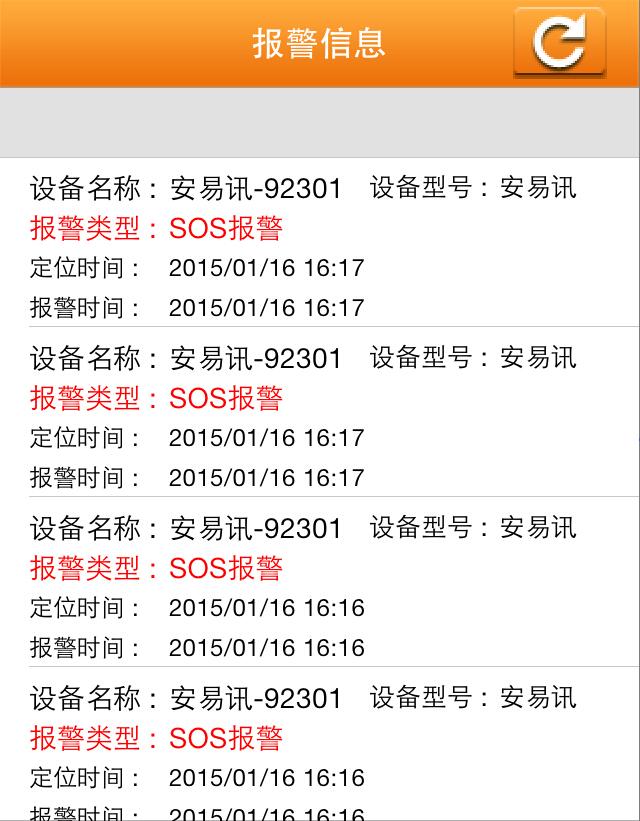Refresh the alarm information list

coord(559,43)
